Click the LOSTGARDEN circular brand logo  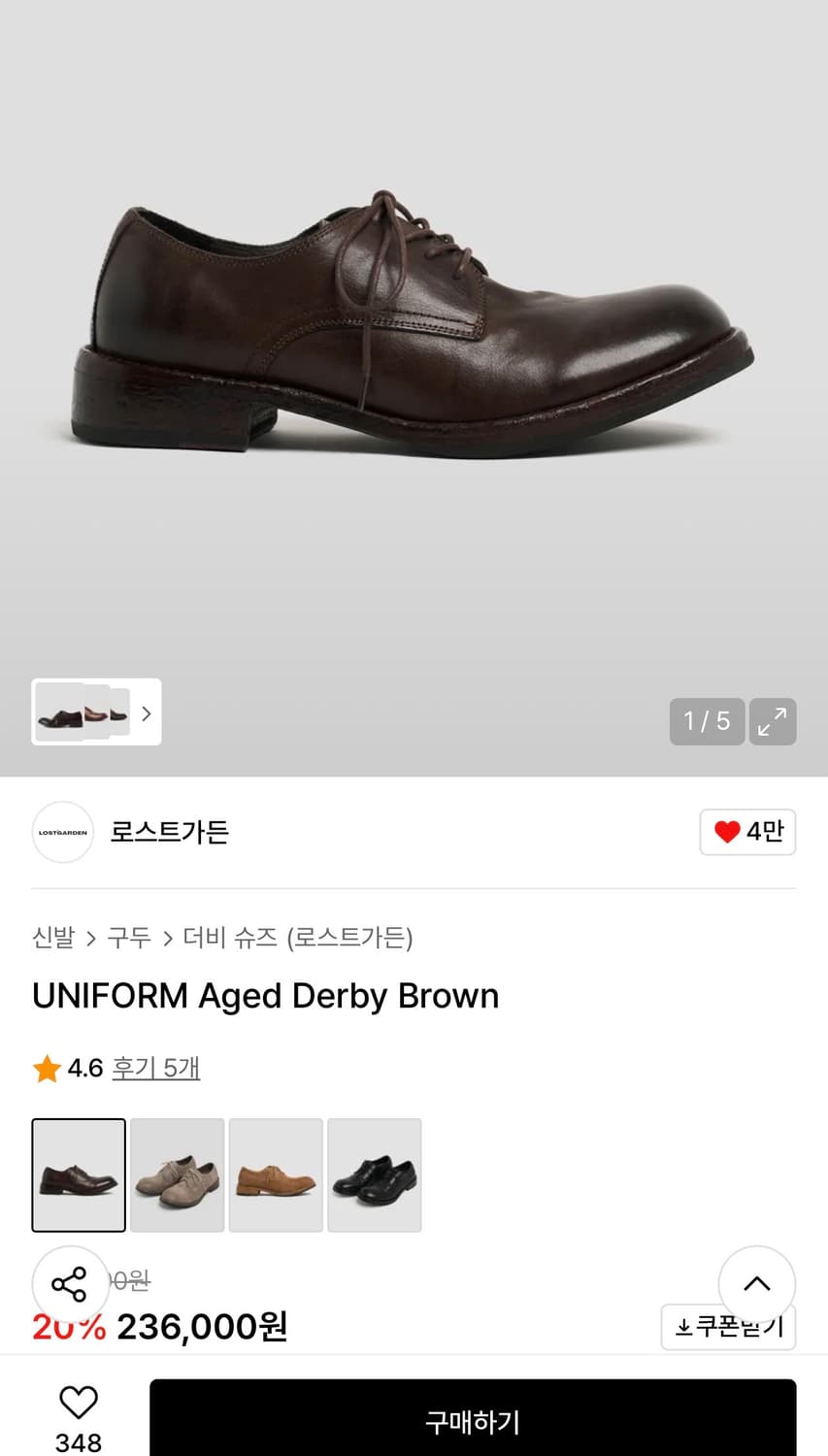pos(62,832)
